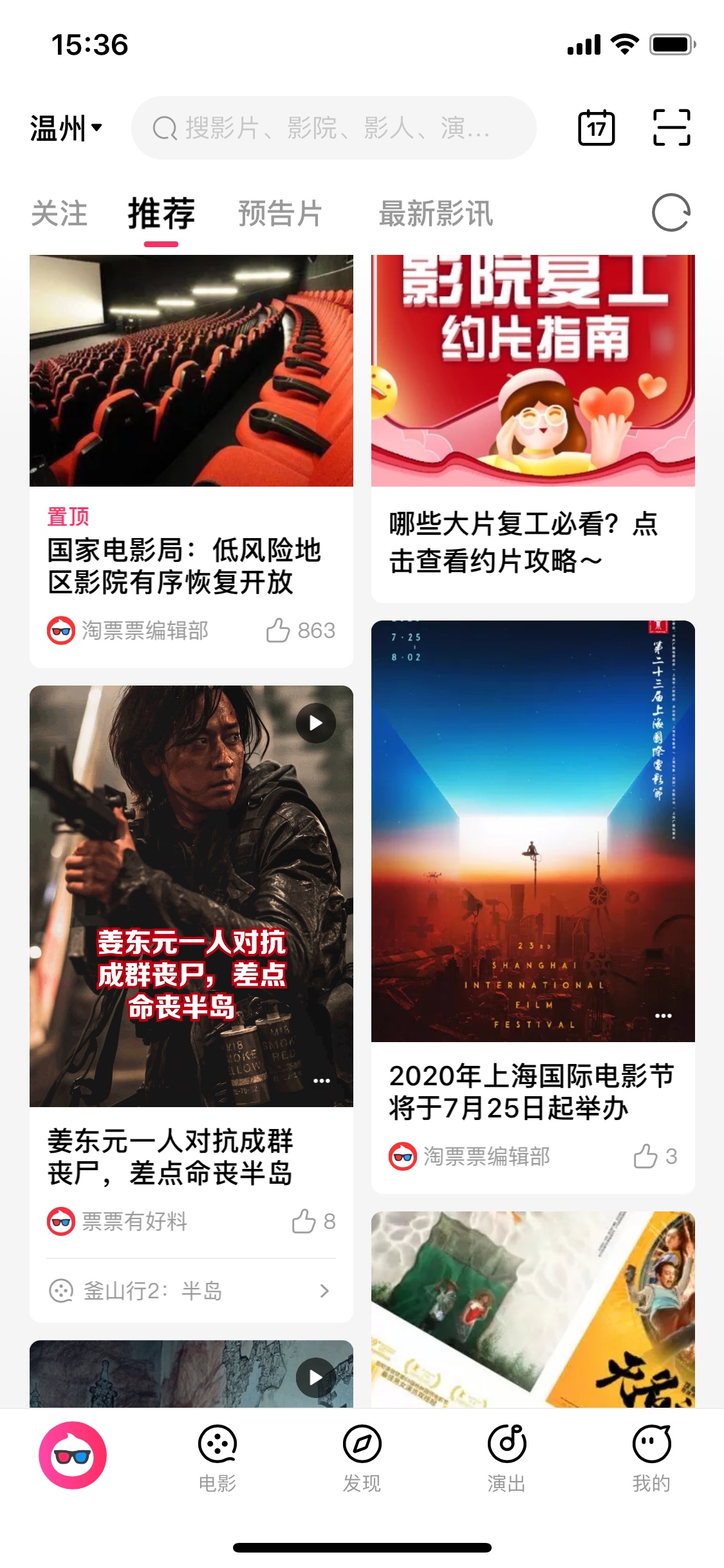Open the scan code icon

tap(671, 128)
